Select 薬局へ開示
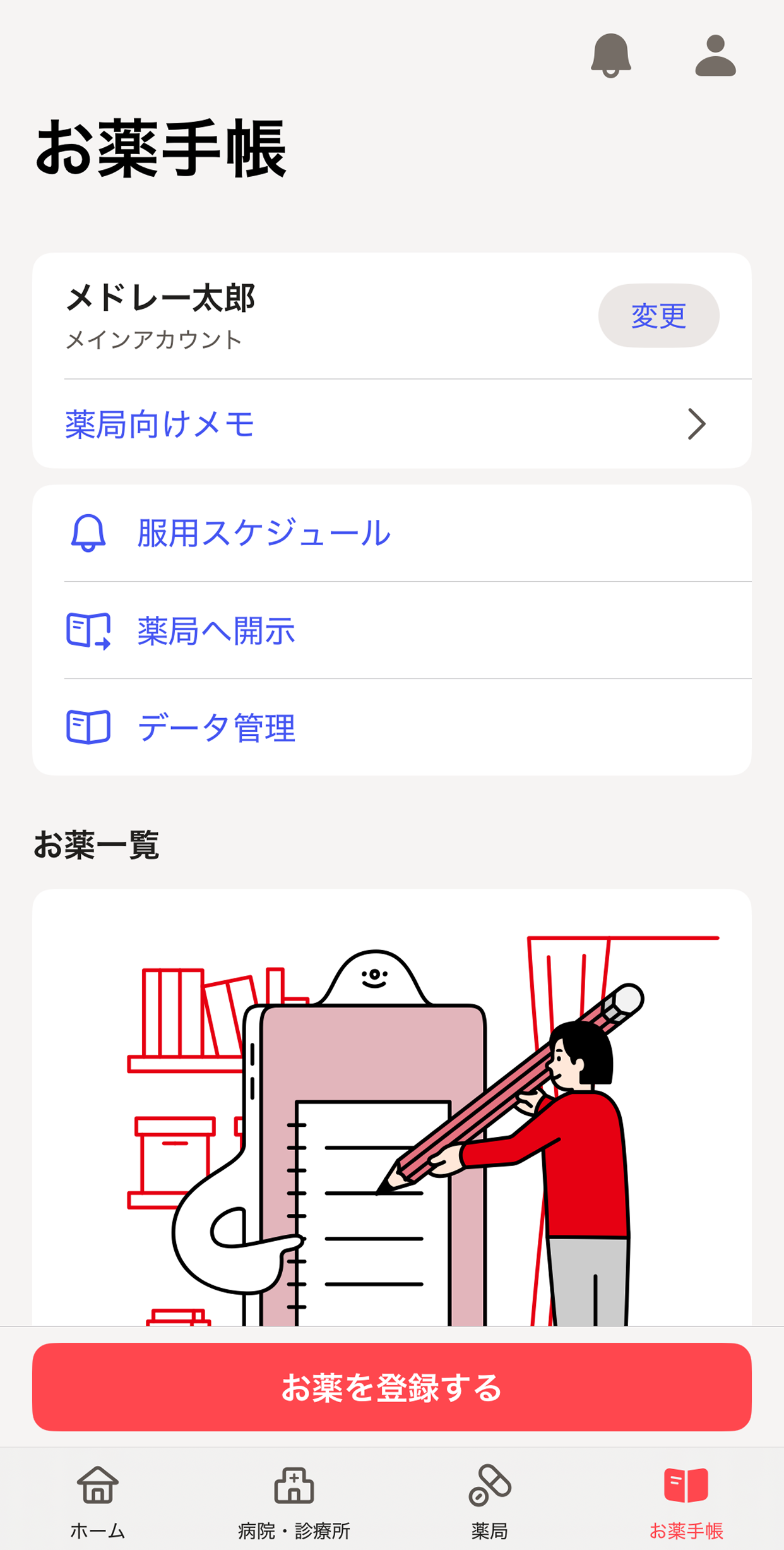 point(391,630)
